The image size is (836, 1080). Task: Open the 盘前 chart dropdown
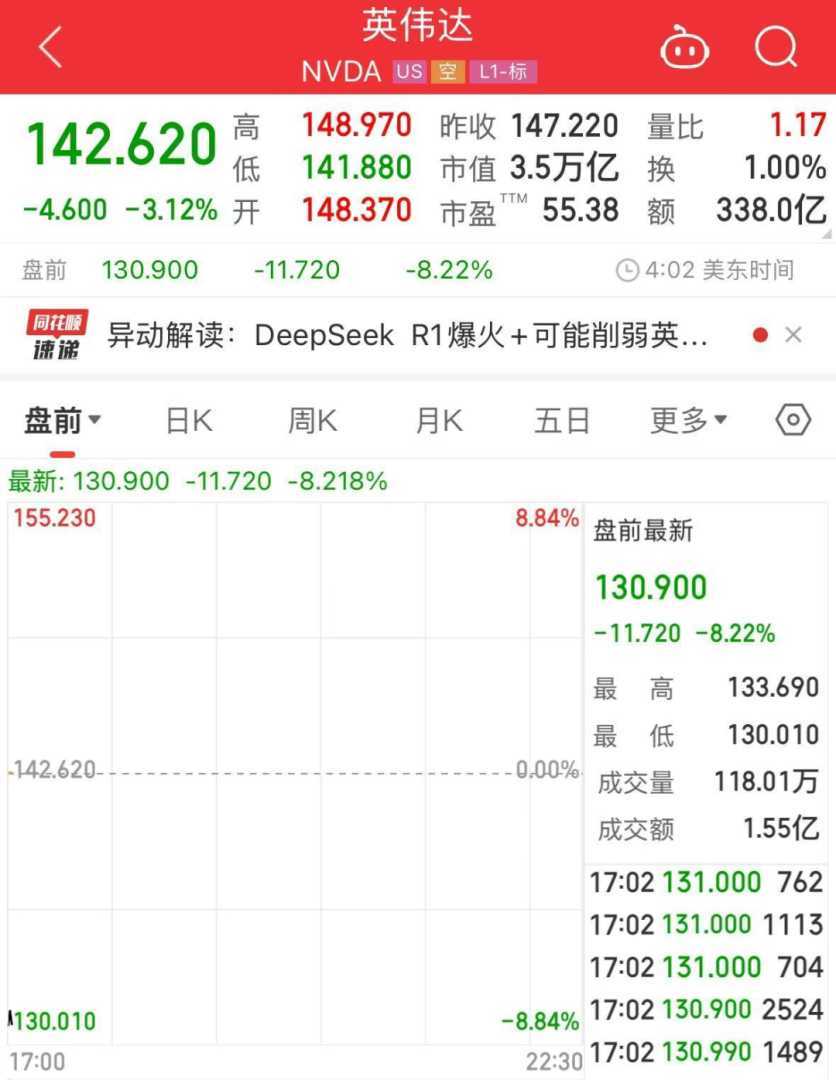[x=62, y=421]
